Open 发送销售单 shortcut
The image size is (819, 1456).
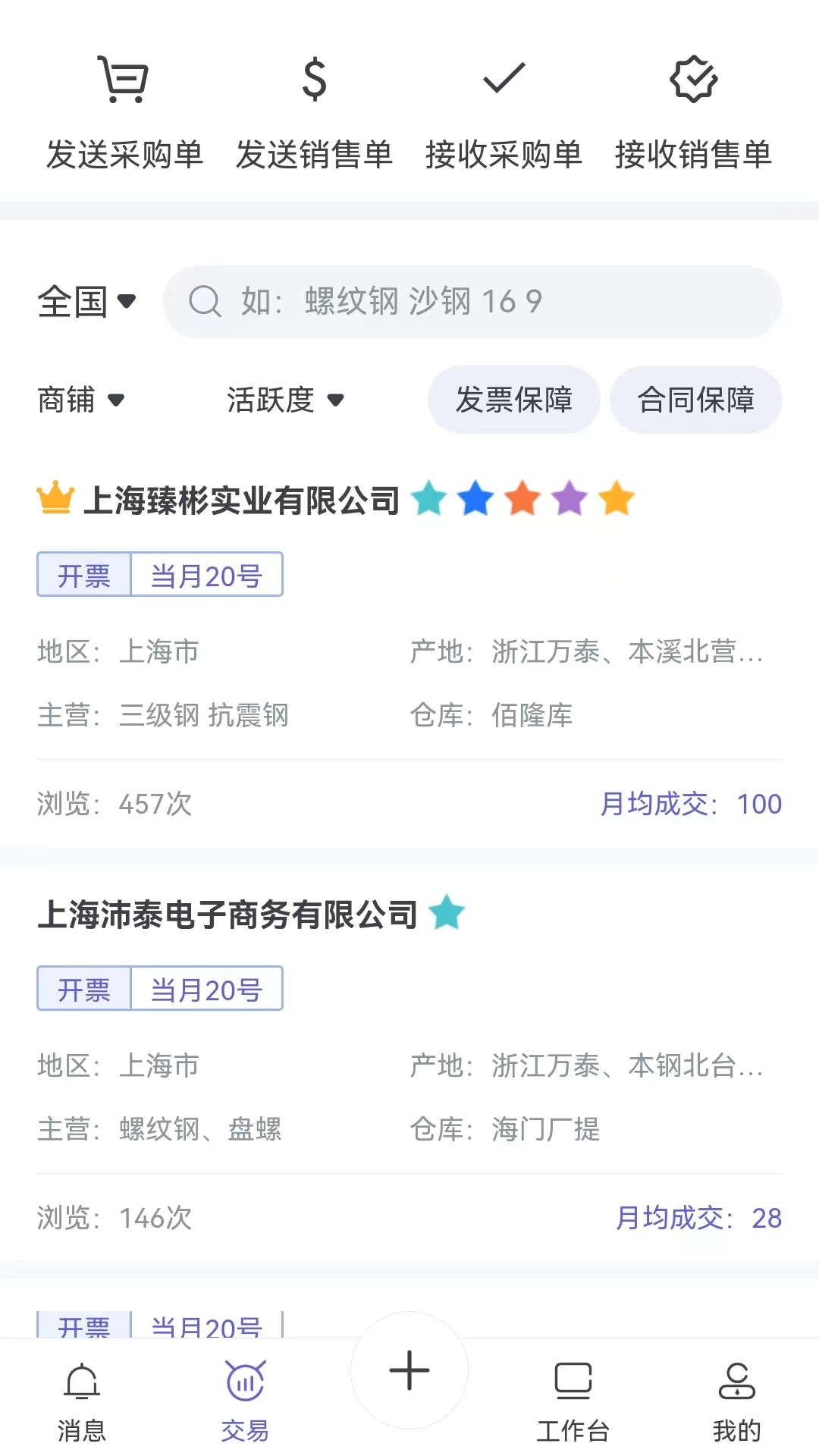(314, 112)
